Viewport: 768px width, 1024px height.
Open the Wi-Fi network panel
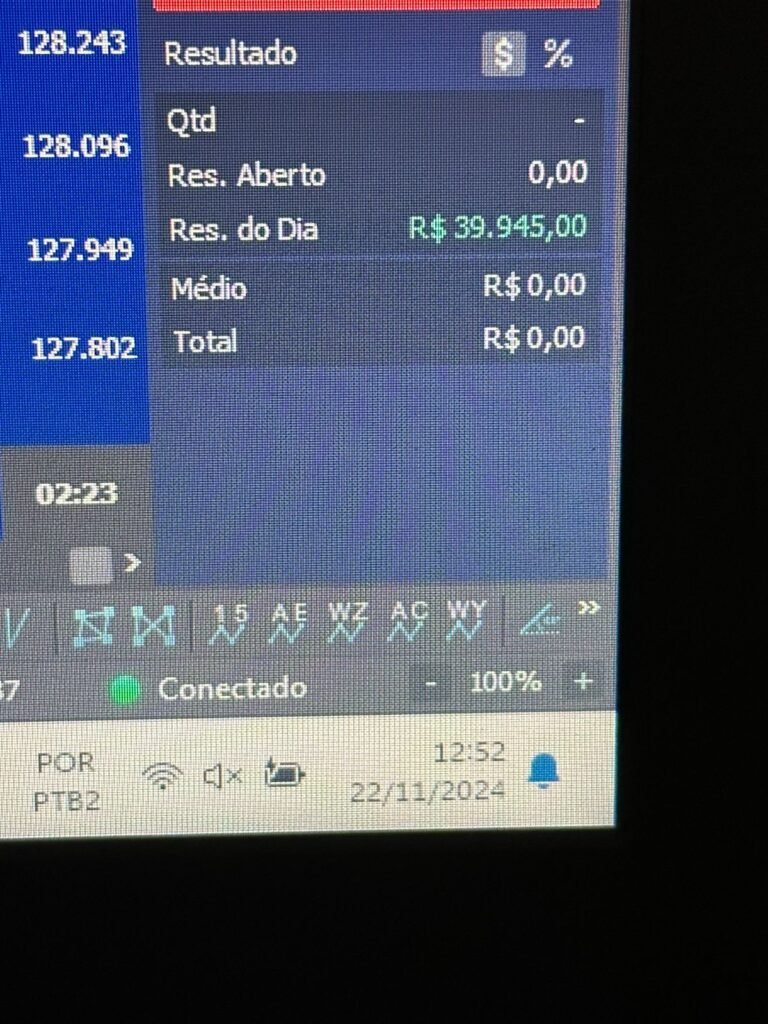pyautogui.click(x=162, y=776)
